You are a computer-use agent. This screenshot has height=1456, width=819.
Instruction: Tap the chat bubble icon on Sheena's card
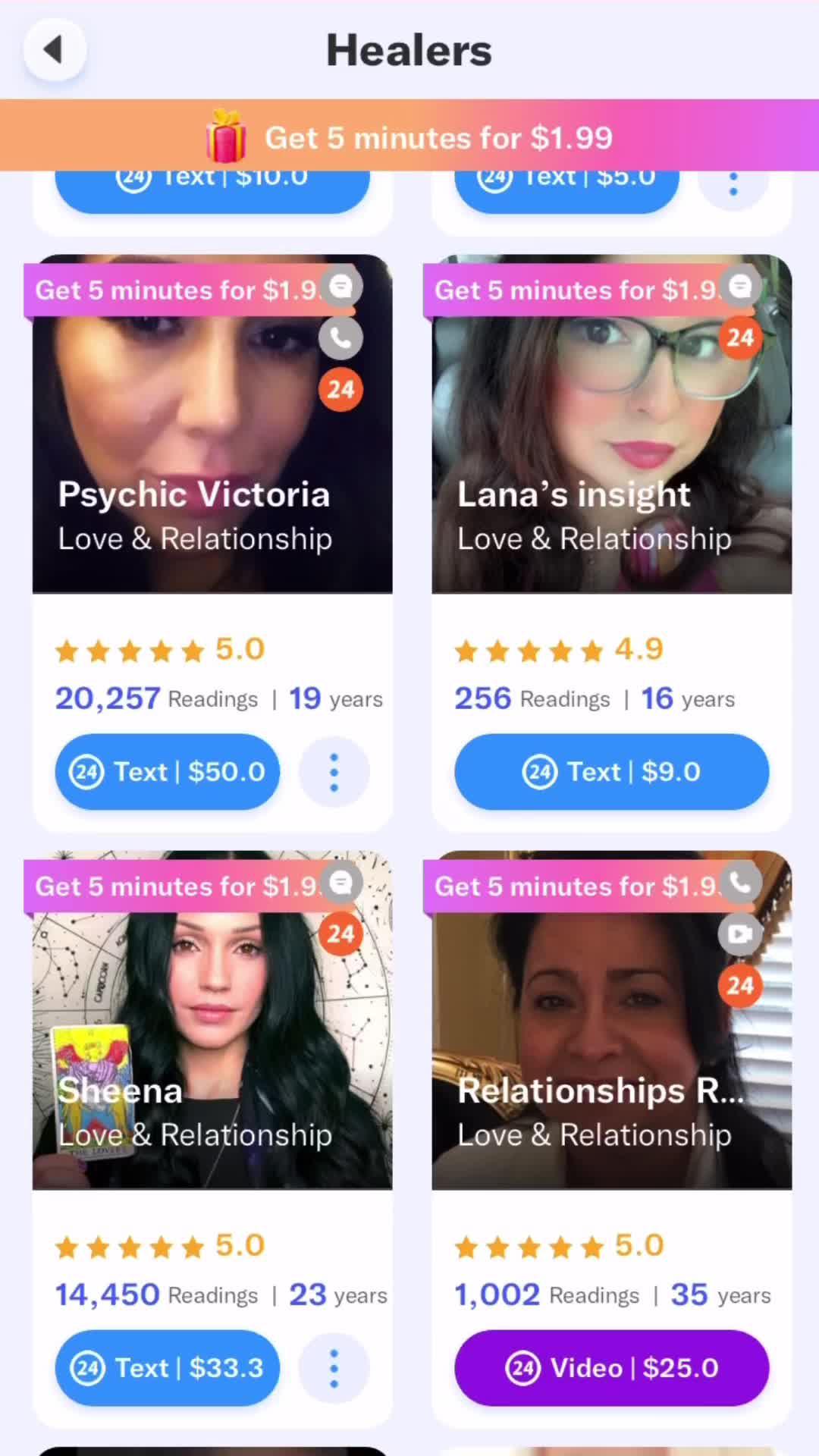(340, 882)
